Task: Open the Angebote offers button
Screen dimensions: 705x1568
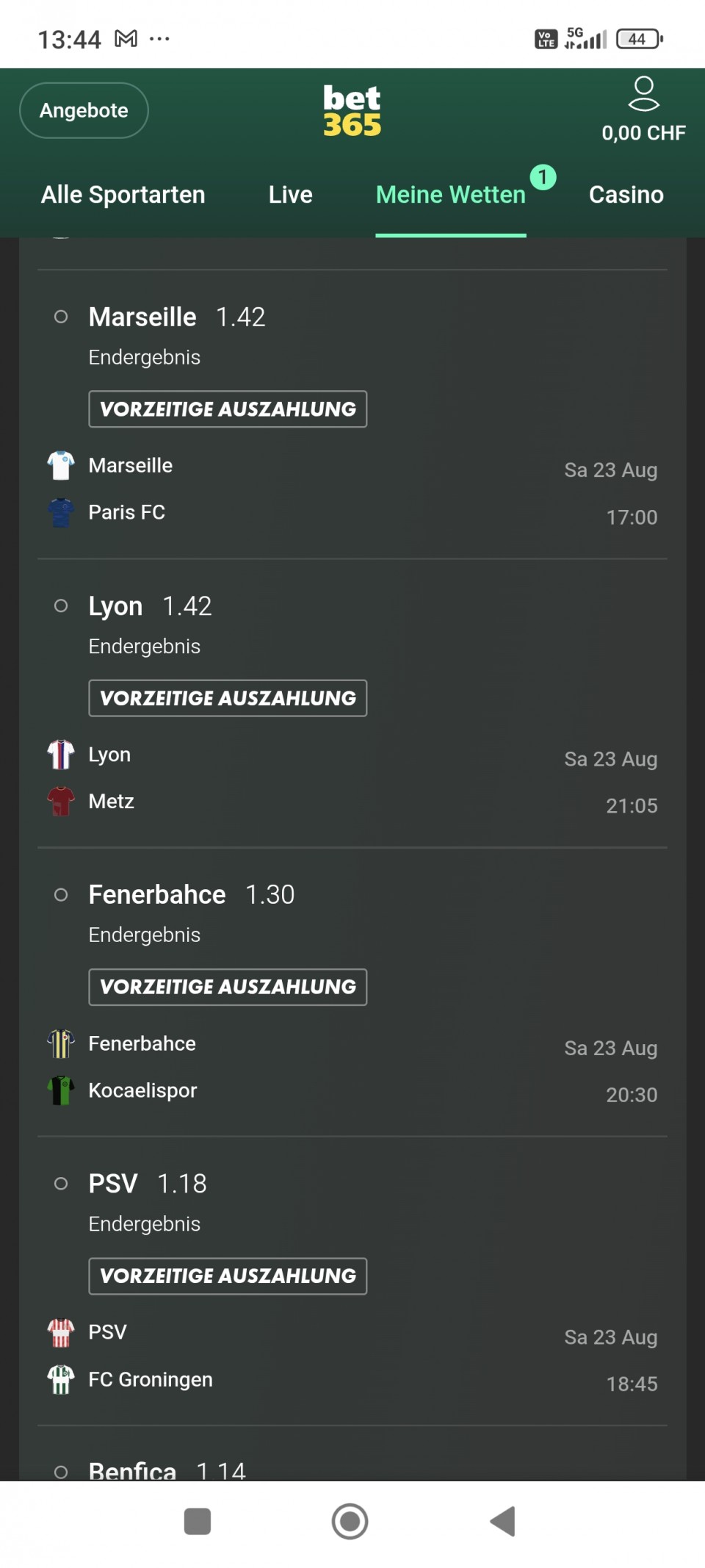Action: 84,110
